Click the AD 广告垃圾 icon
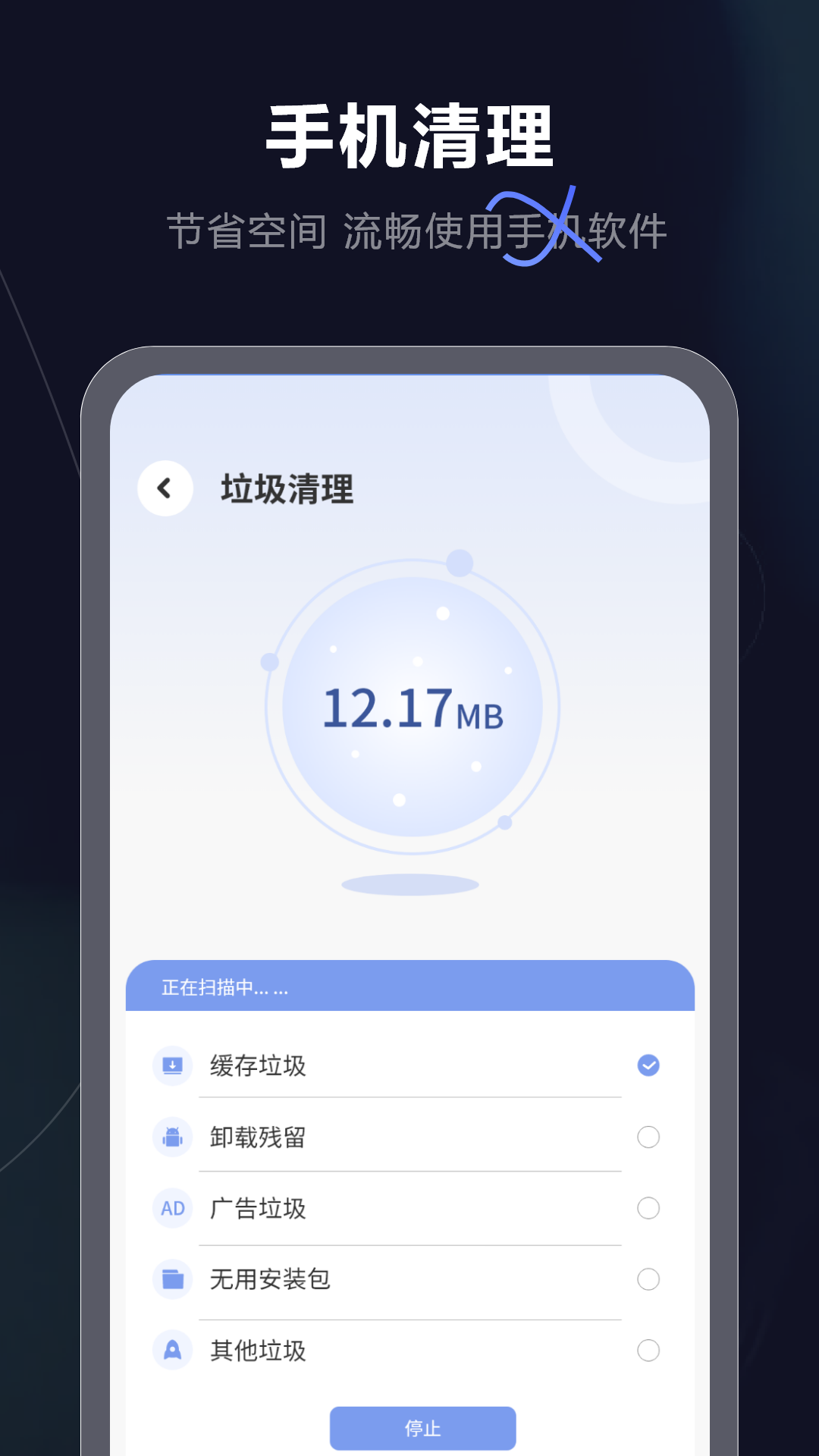The width and height of the screenshot is (819, 1456). click(172, 1209)
